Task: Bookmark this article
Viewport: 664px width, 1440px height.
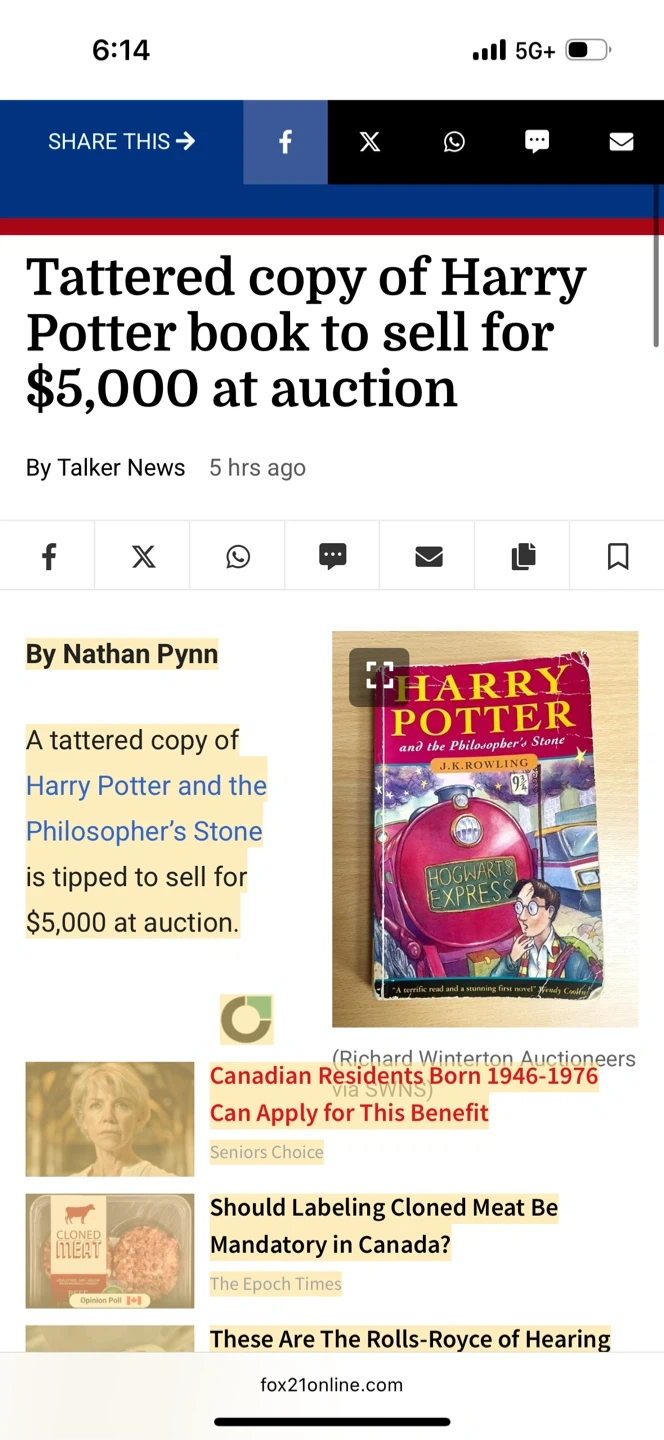Action: [618, 556]
